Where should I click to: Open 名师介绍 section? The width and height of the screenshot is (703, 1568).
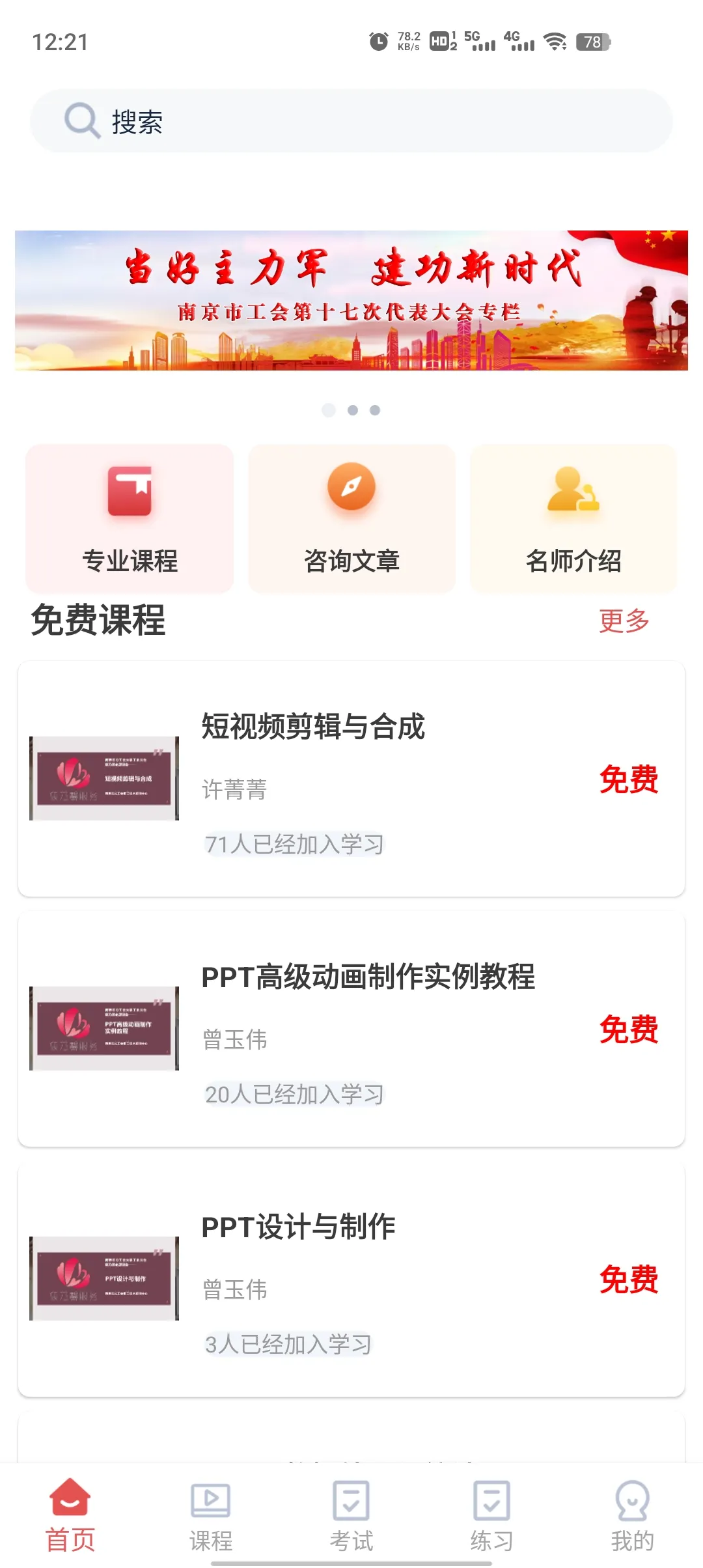573,519
